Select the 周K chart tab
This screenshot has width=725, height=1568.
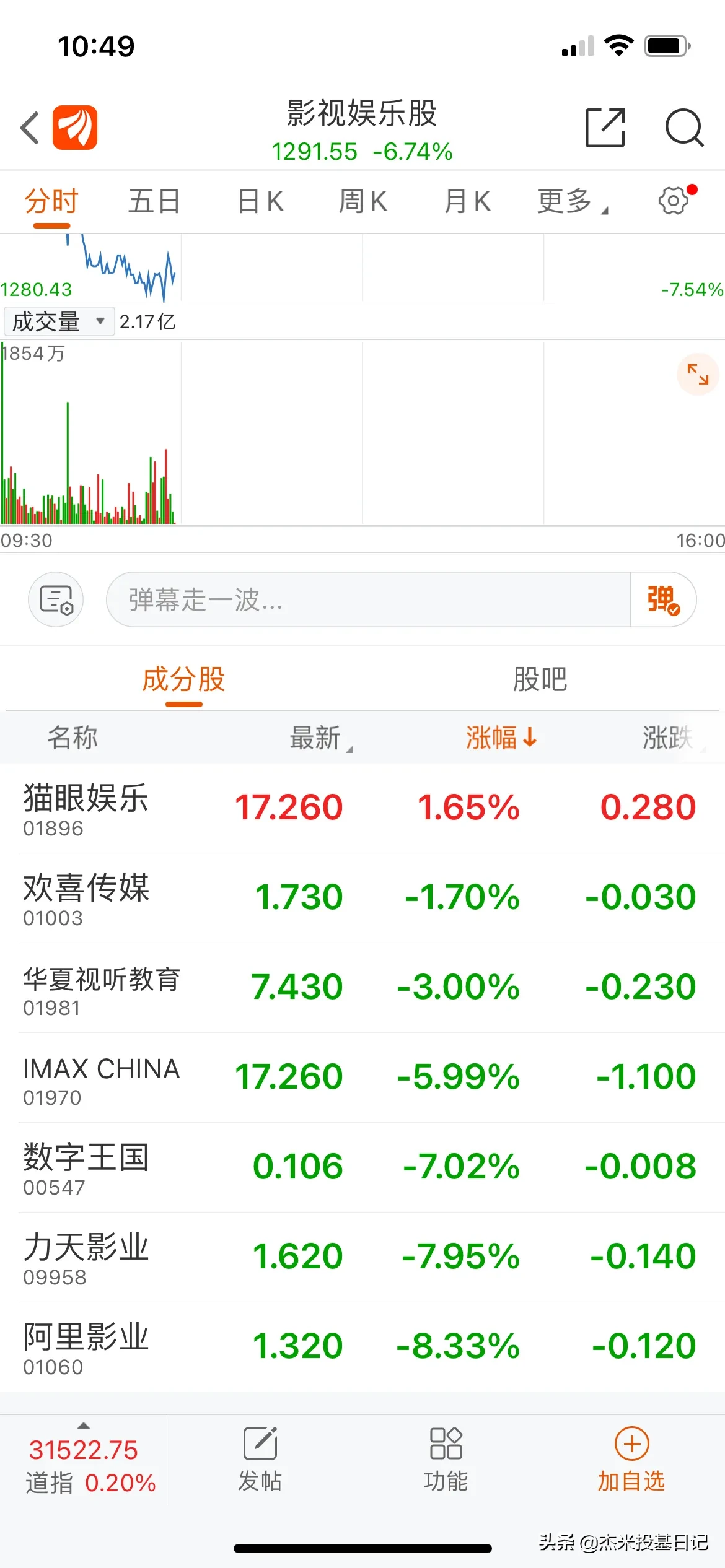coord(363,201)
